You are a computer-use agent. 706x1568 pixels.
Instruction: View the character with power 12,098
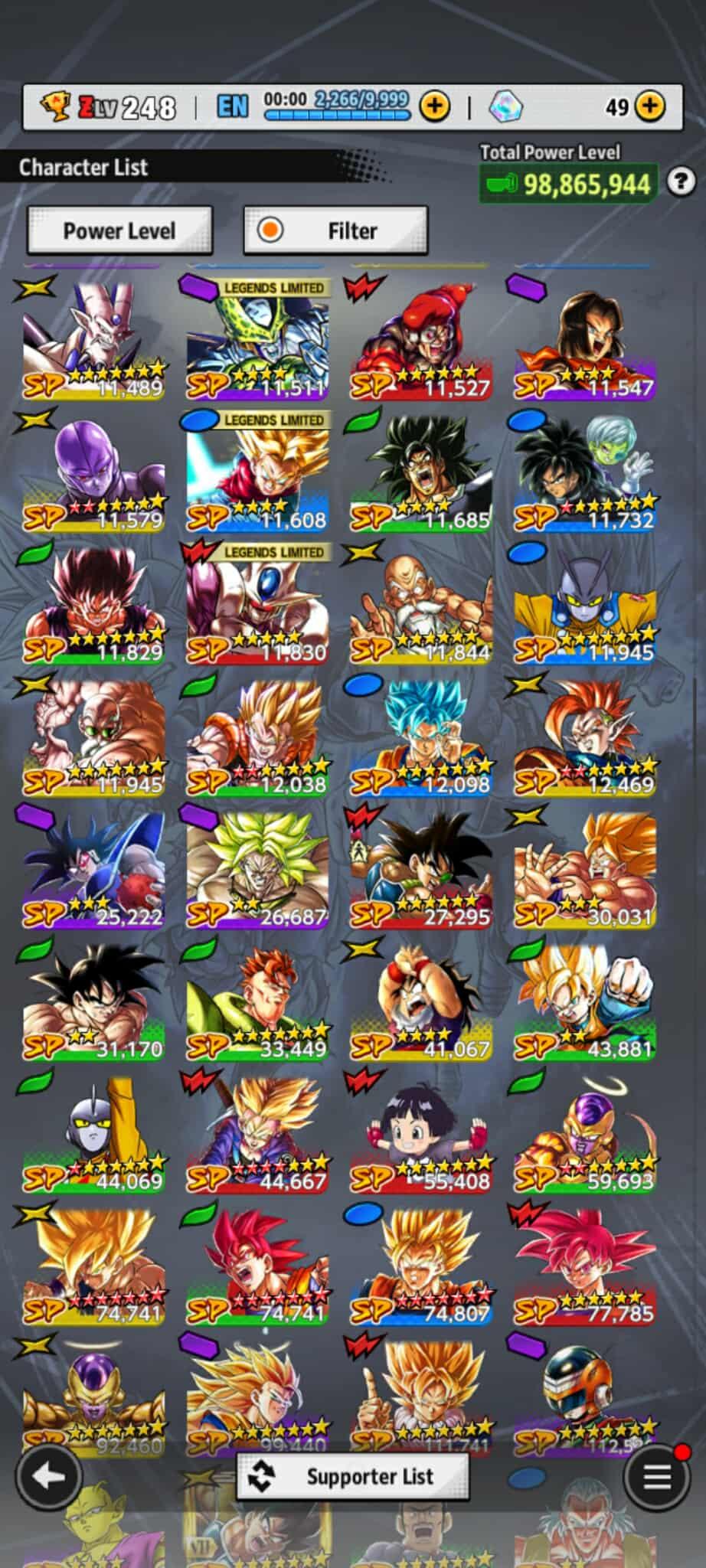click(x=421, y=737)
